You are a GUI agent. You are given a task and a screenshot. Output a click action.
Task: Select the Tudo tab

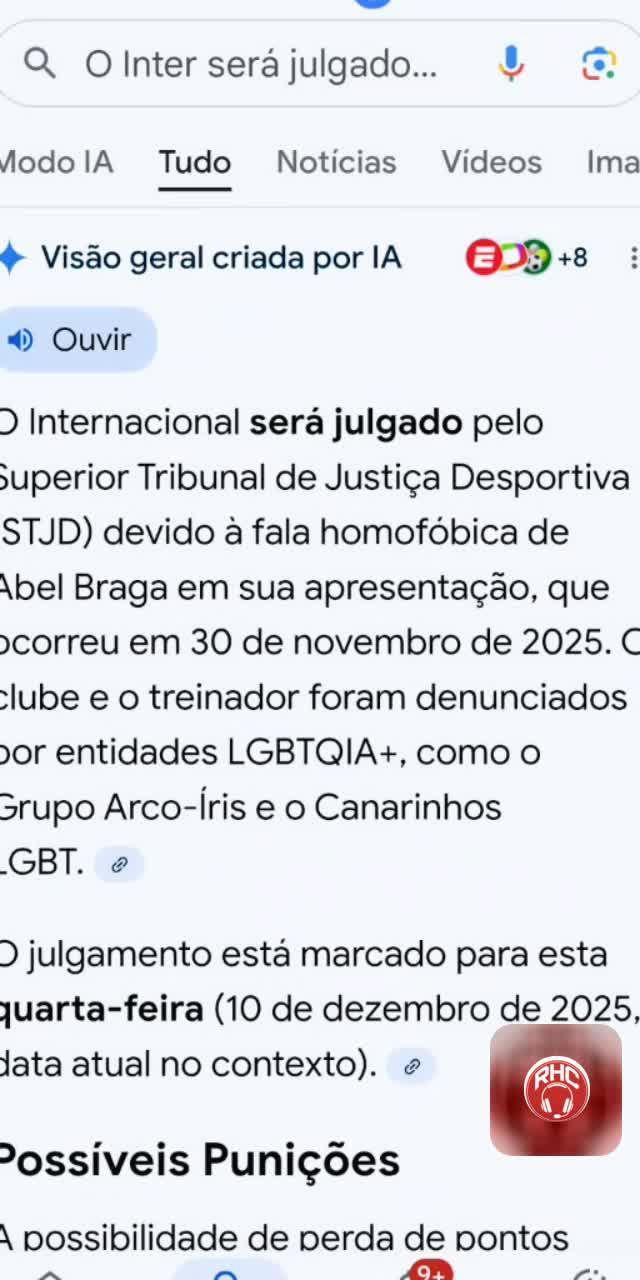coord(195,162)
